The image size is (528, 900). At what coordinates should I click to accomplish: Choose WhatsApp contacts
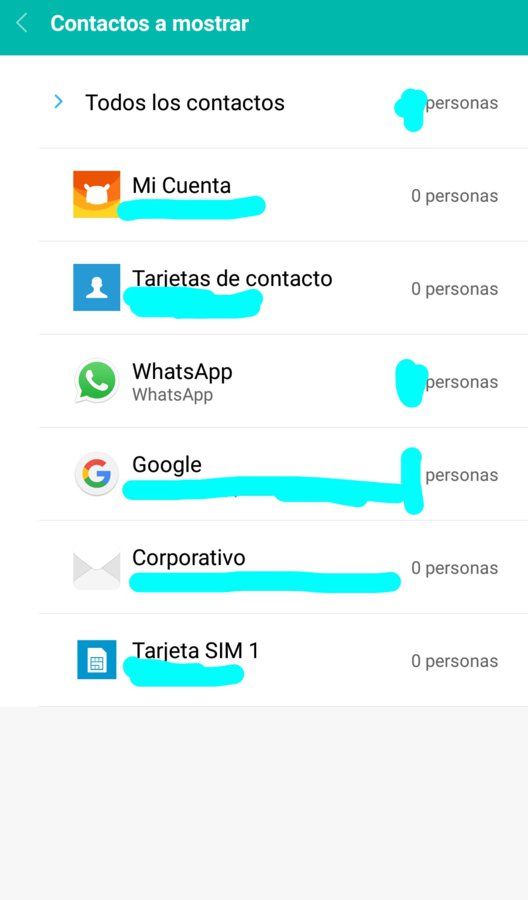click(284, 381)
